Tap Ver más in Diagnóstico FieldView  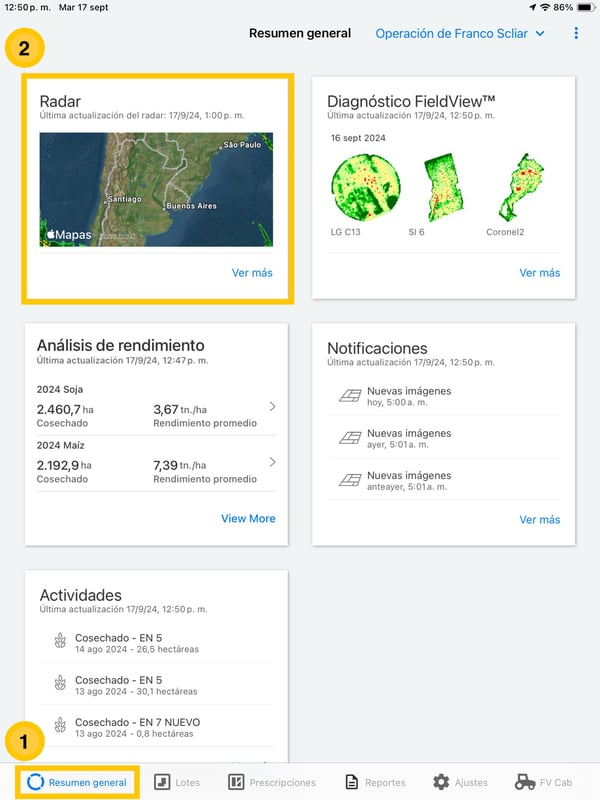point(539,273)
